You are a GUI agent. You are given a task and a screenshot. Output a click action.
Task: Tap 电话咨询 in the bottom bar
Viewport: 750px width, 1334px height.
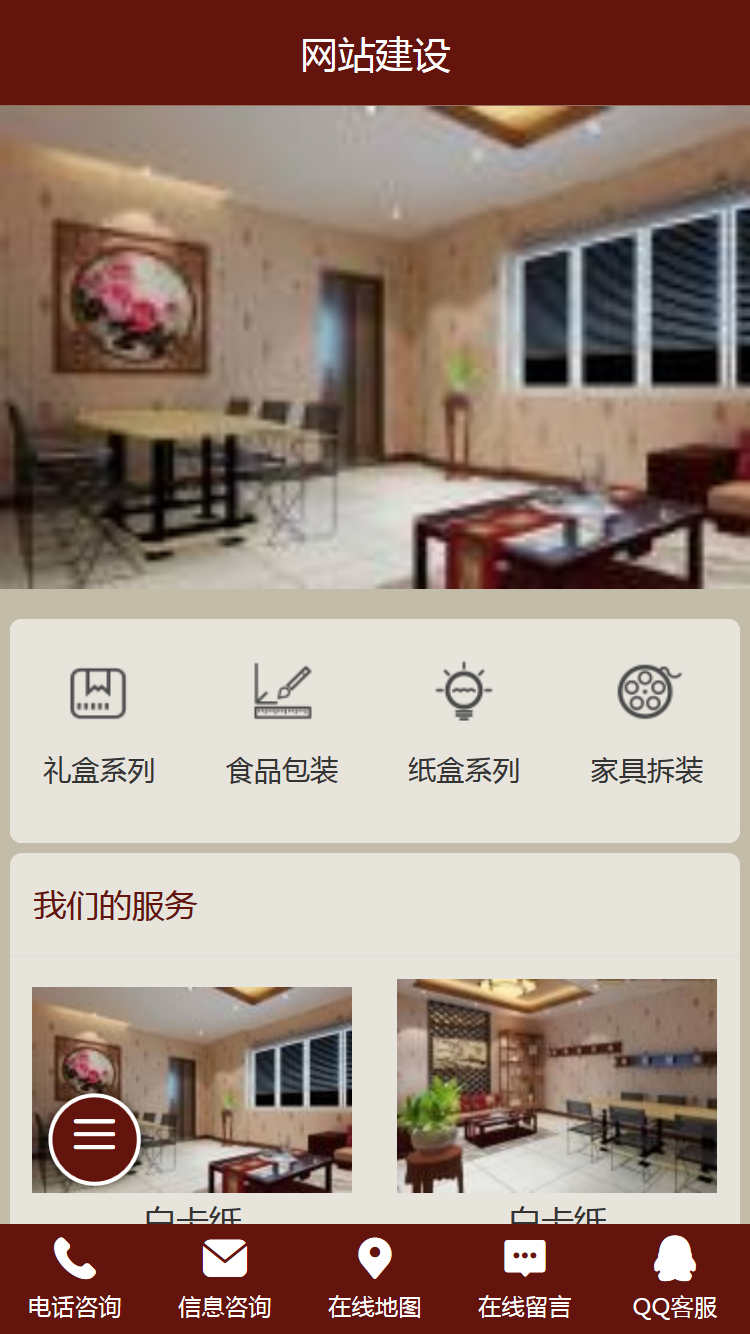click(x=75, y=1279)
